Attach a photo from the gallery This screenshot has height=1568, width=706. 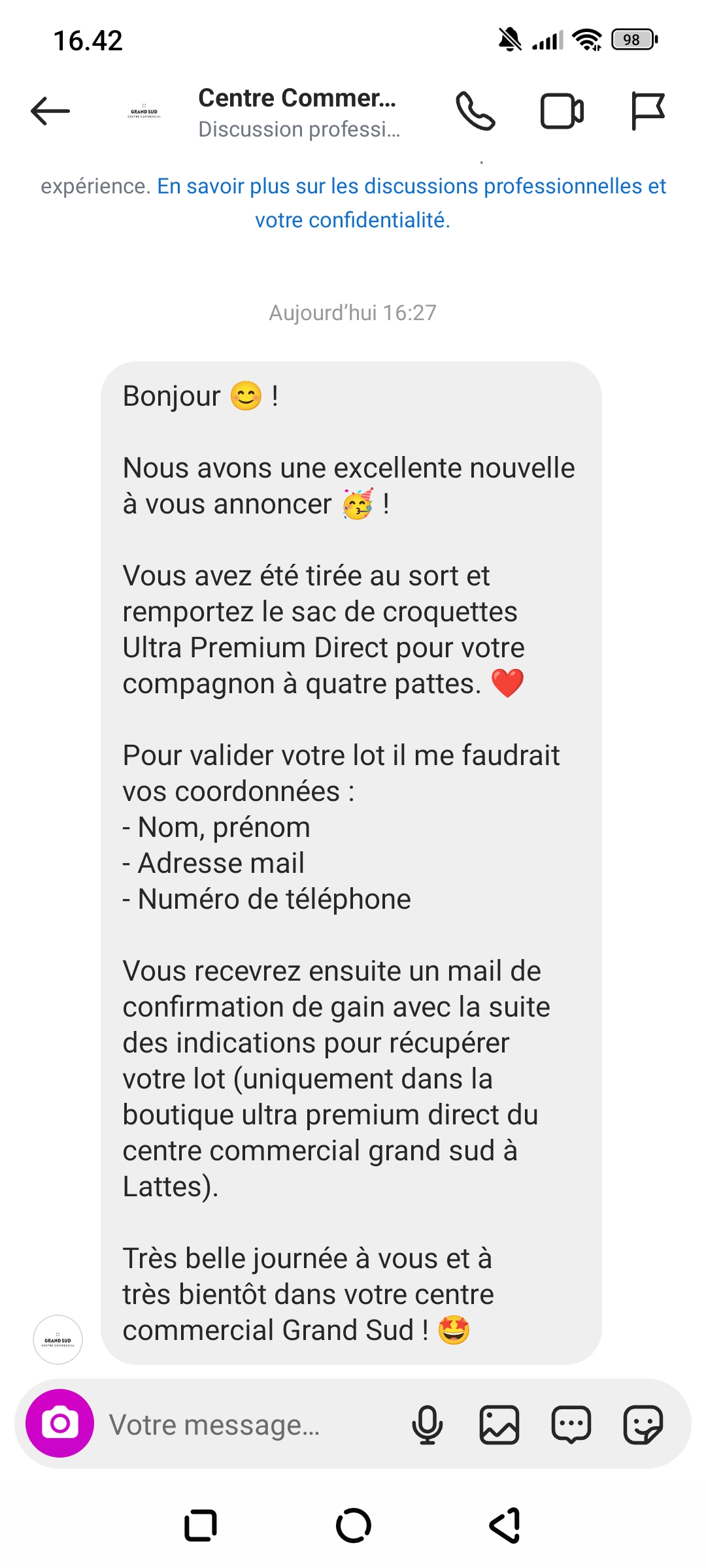coord(499,1424)
